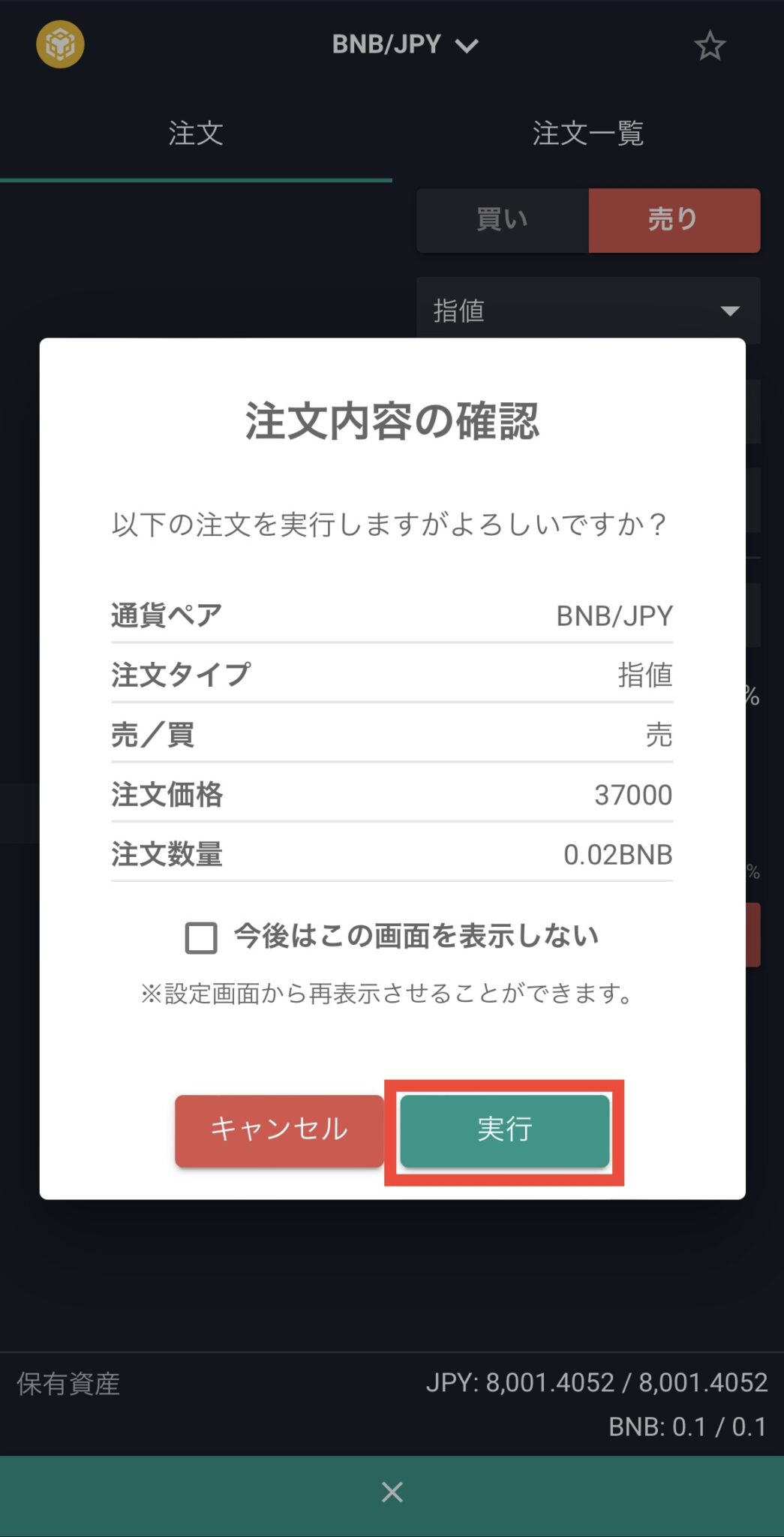Select the 注文 tab
Viewport: 784px width, 1537px height.
click(x=197, y=134)
